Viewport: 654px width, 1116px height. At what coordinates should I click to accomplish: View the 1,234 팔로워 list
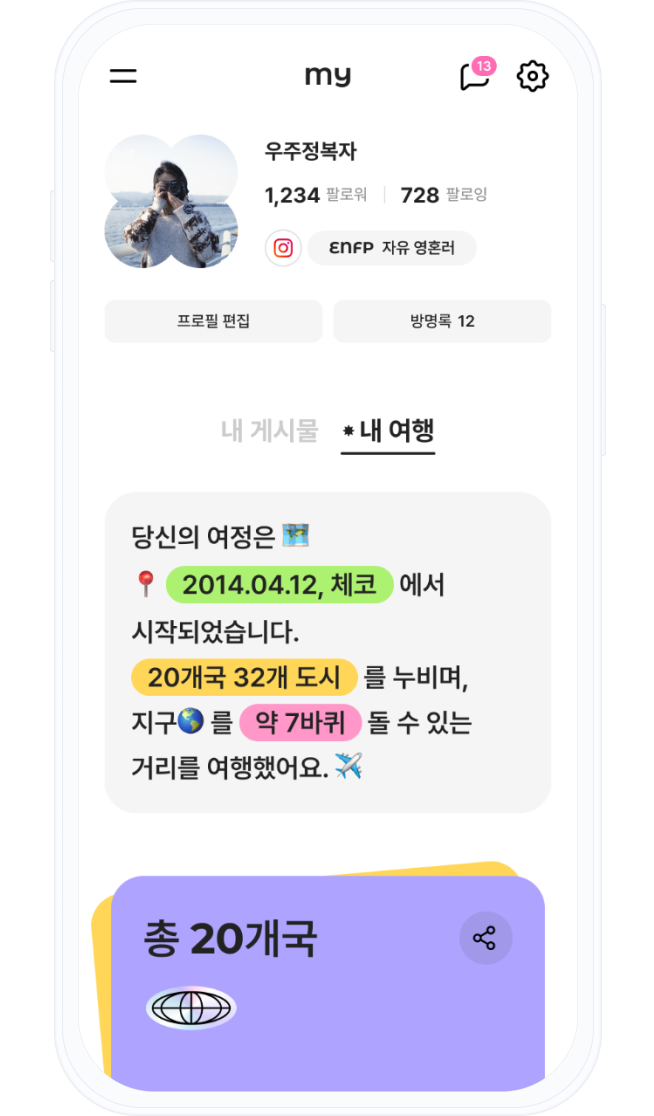[x=315, y=195]
